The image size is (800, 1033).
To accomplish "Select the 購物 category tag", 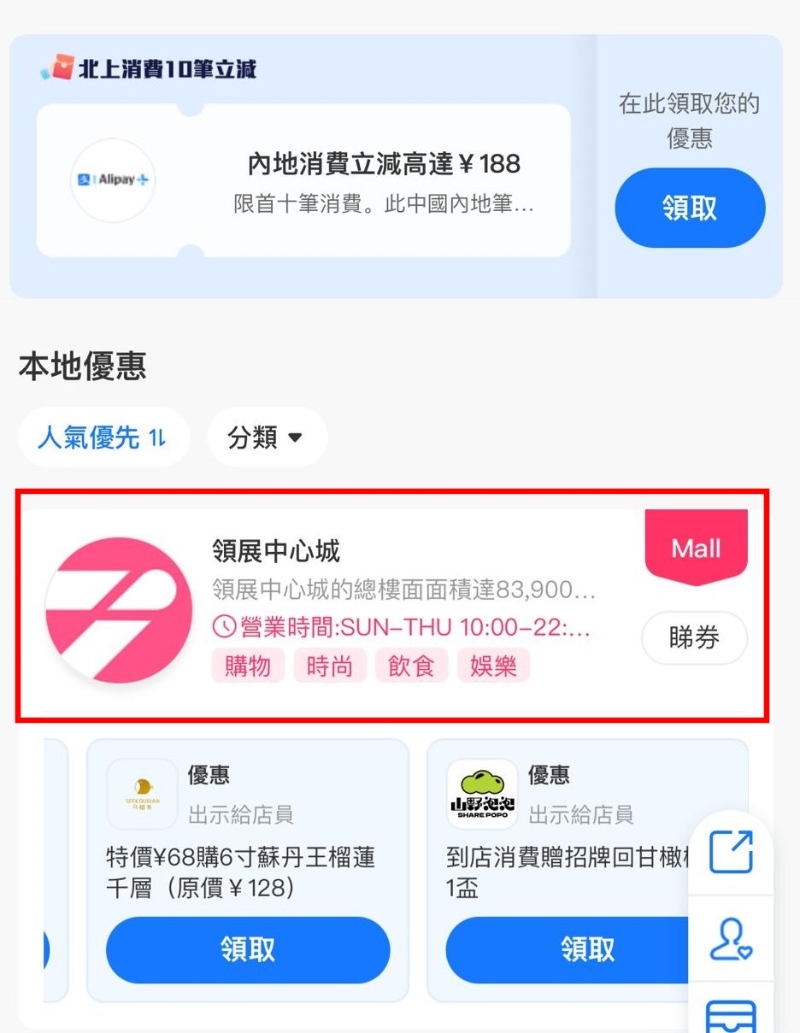I will (x=248, y=666).
